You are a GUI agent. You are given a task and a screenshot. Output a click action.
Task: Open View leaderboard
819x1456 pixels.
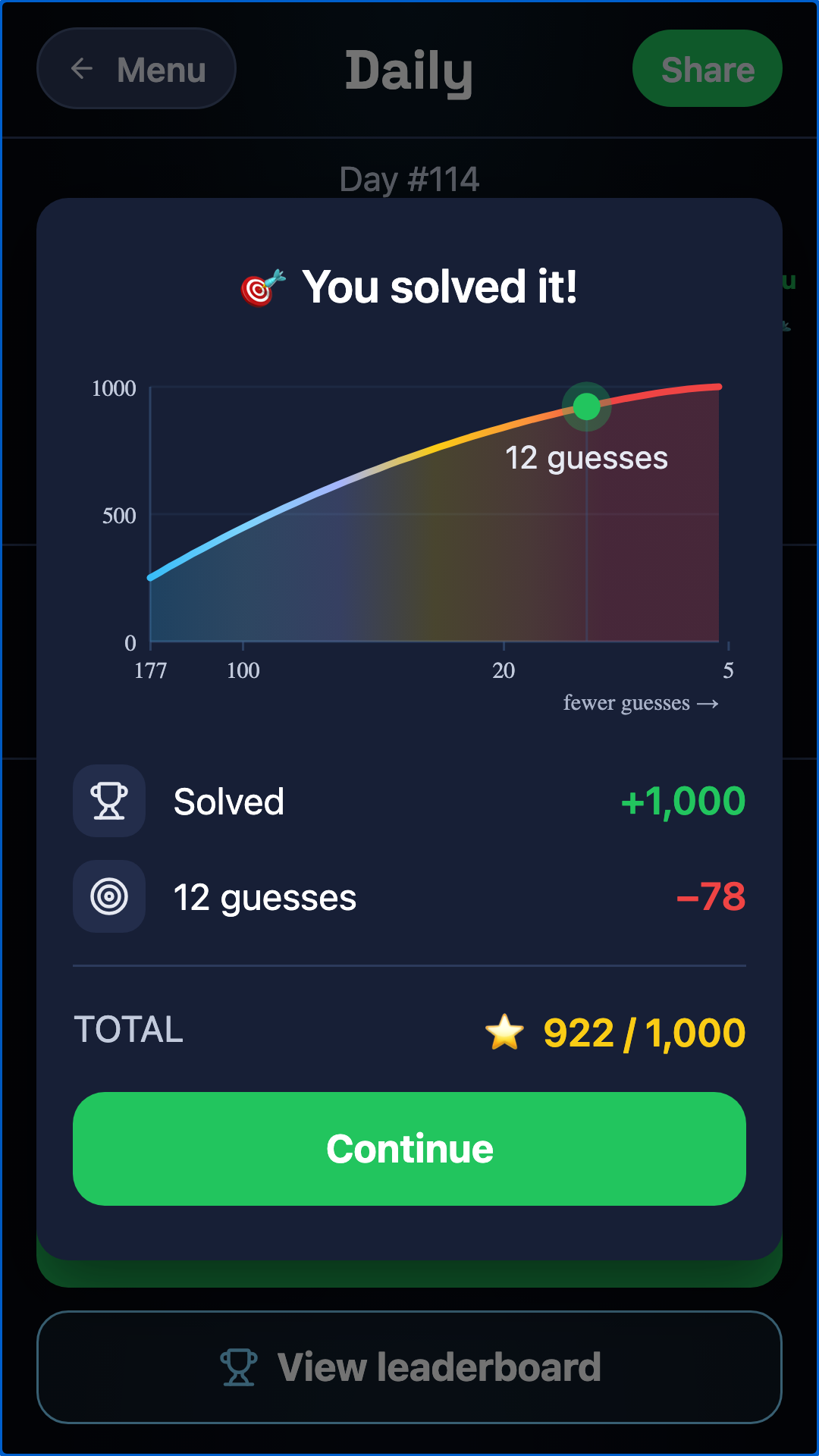409,1367
